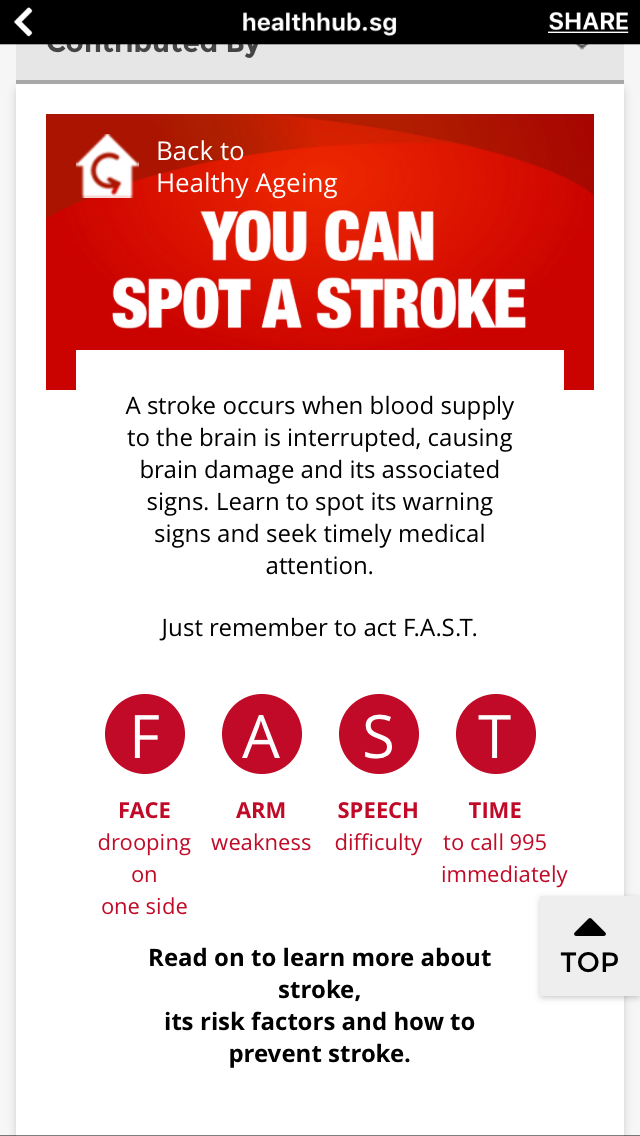Expand the Contributed By section

coord(320,62)
